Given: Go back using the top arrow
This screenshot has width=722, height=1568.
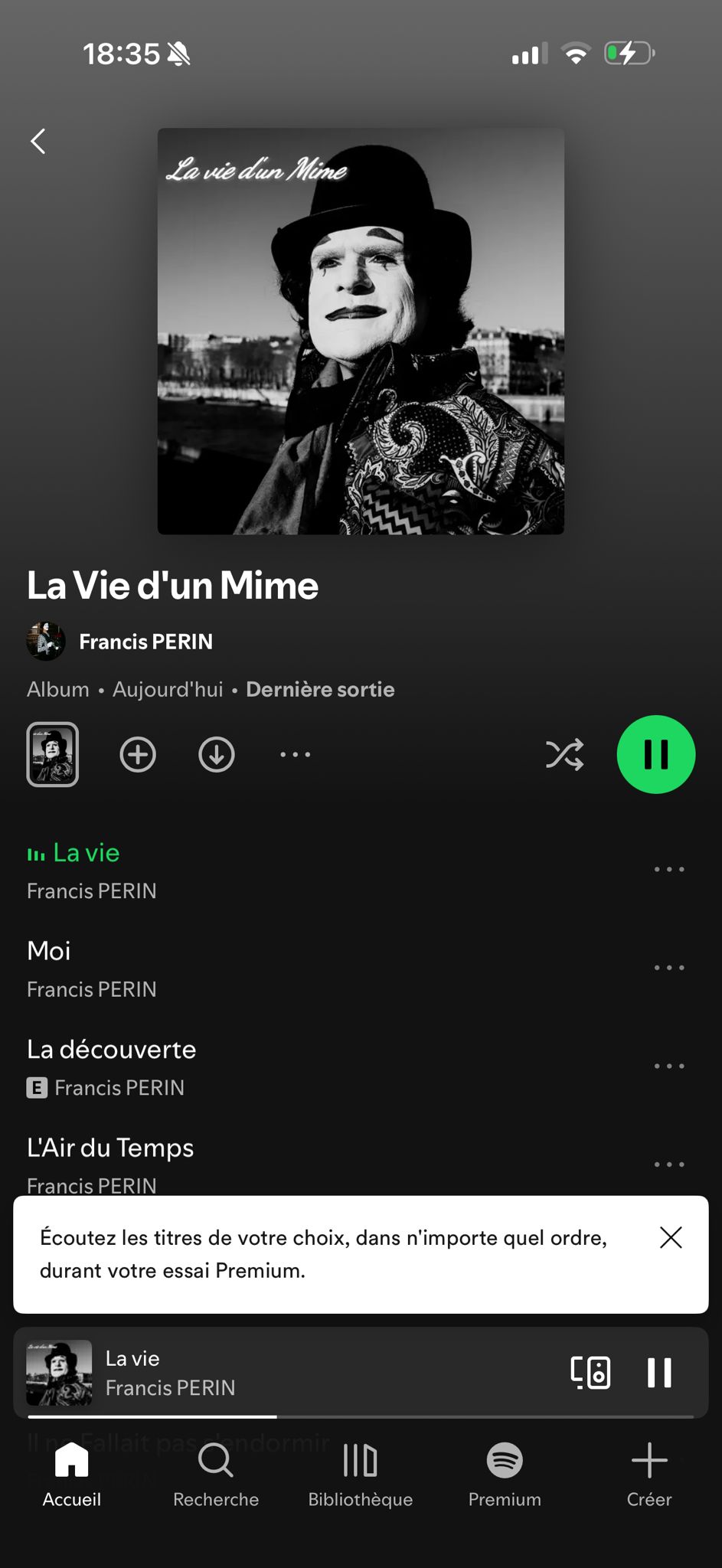Looking at the screenshot, I should [38, 141].
